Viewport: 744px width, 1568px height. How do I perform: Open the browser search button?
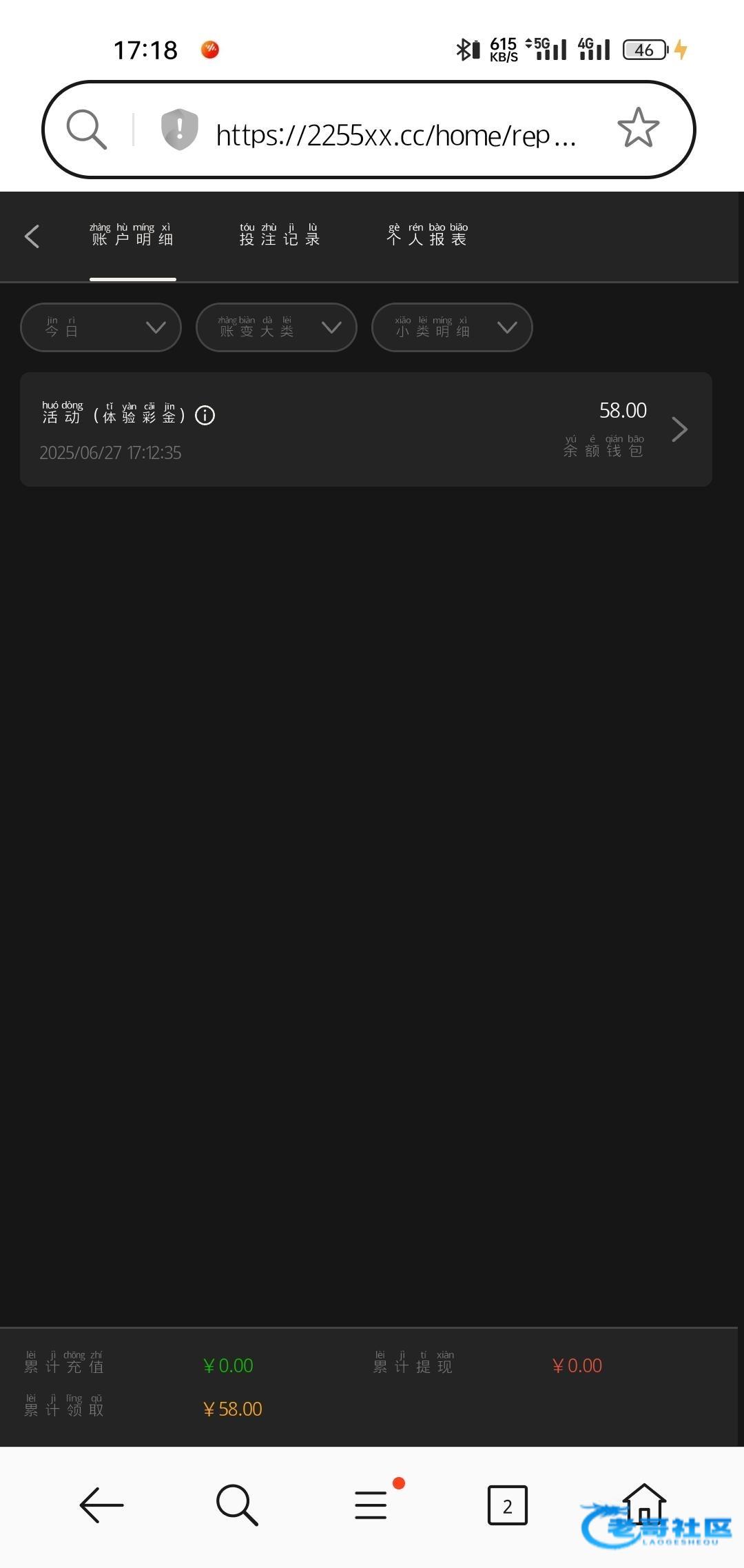point(237,1505)
